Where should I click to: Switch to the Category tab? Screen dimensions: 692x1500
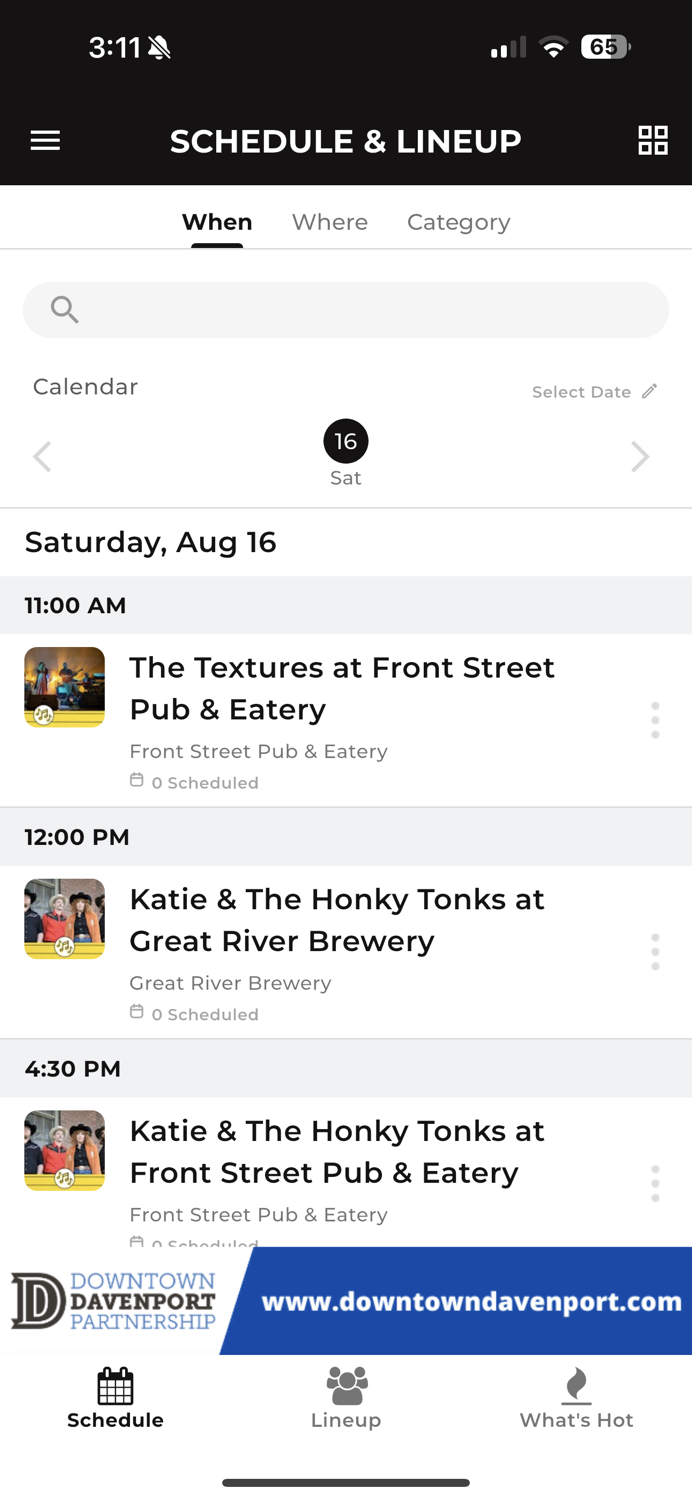(458, 222)
